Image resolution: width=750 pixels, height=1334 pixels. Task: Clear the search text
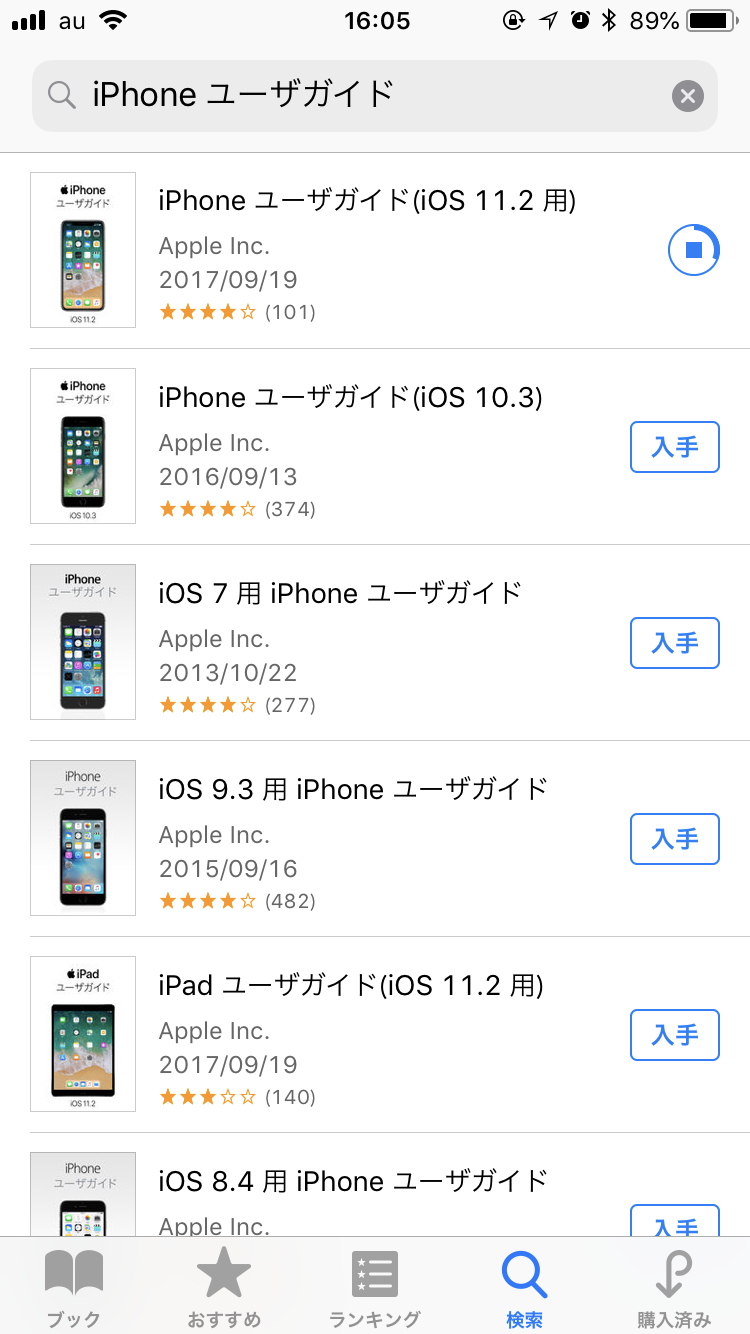coord(687,96)
